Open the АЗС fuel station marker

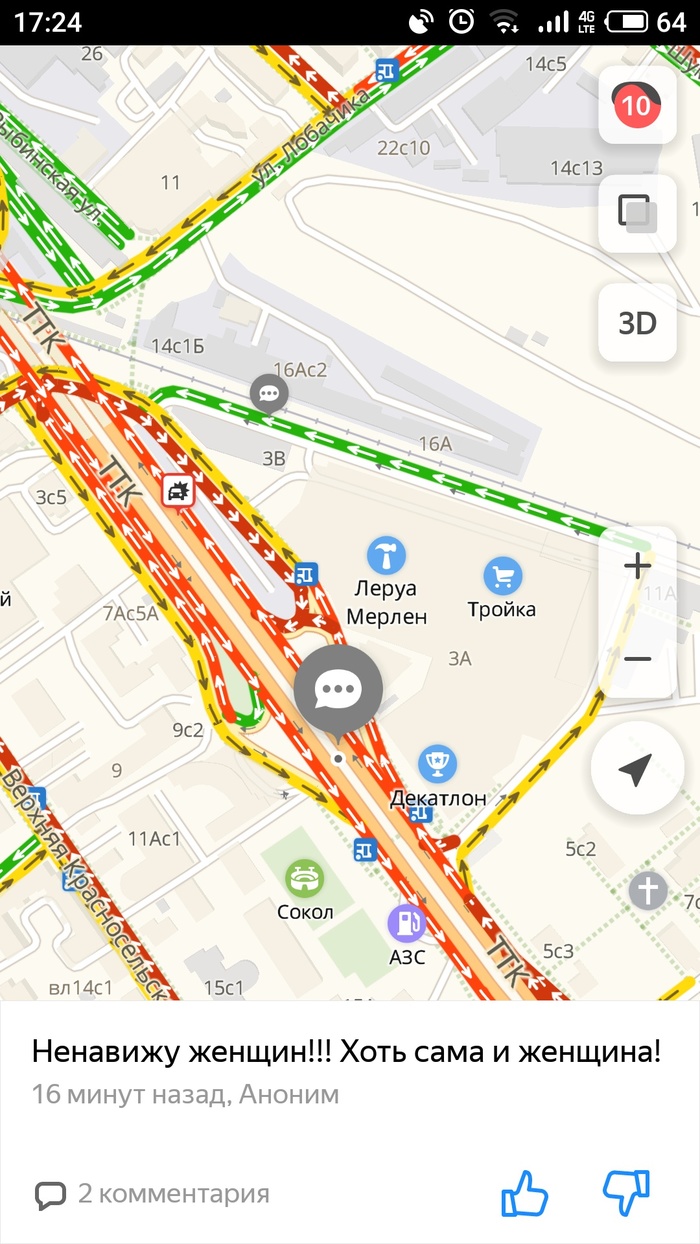click(x=407, y=923)
